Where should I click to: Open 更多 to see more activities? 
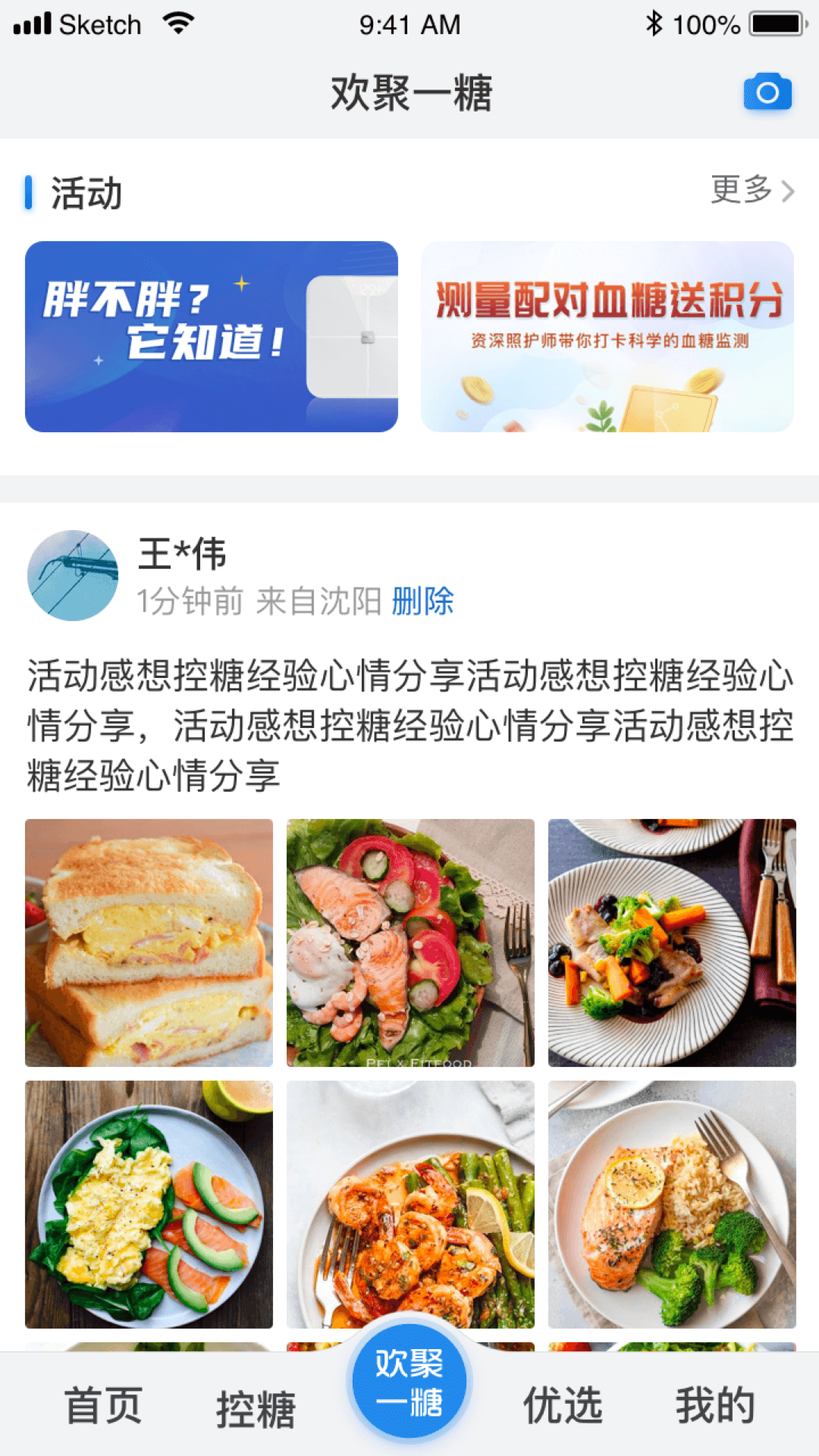coord(752,190)
